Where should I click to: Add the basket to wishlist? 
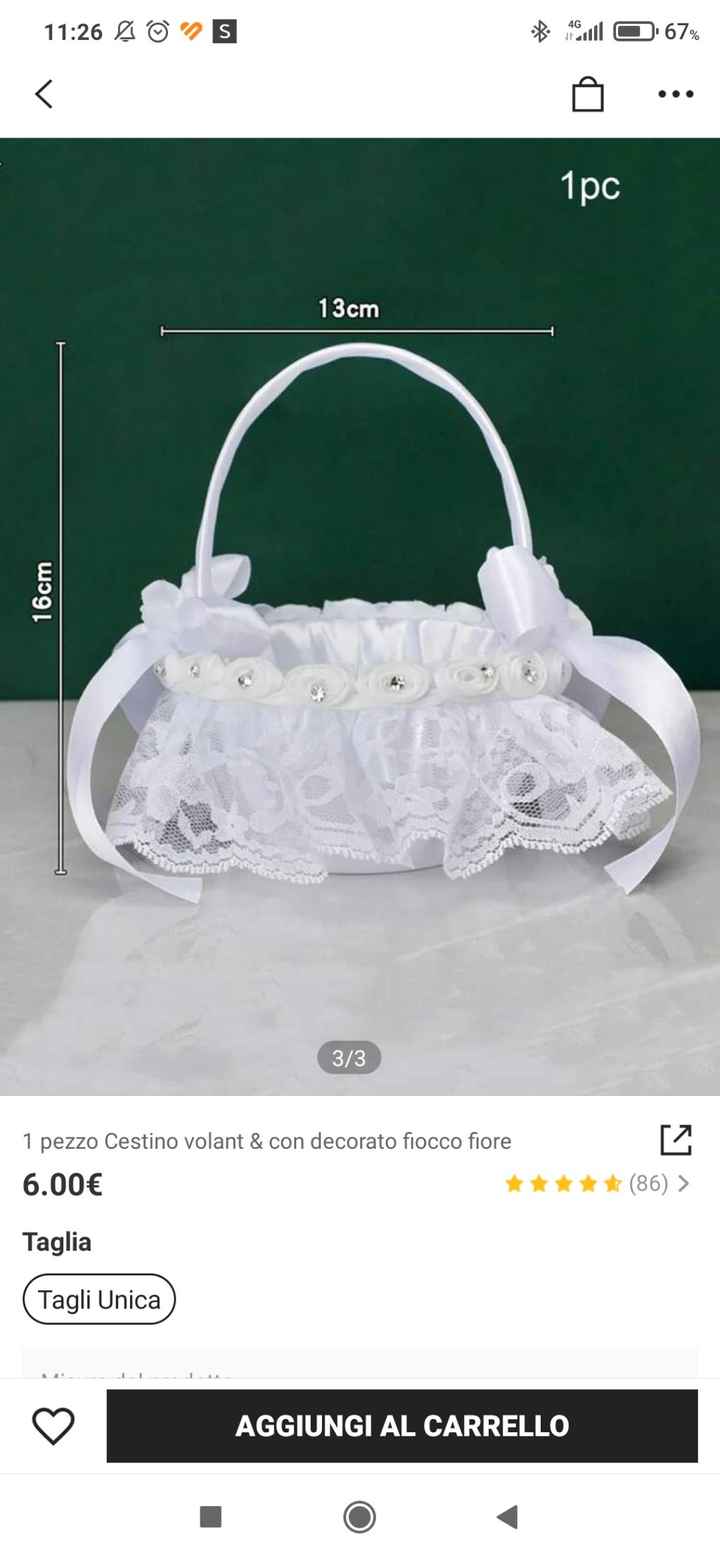tap(53, 1426)
